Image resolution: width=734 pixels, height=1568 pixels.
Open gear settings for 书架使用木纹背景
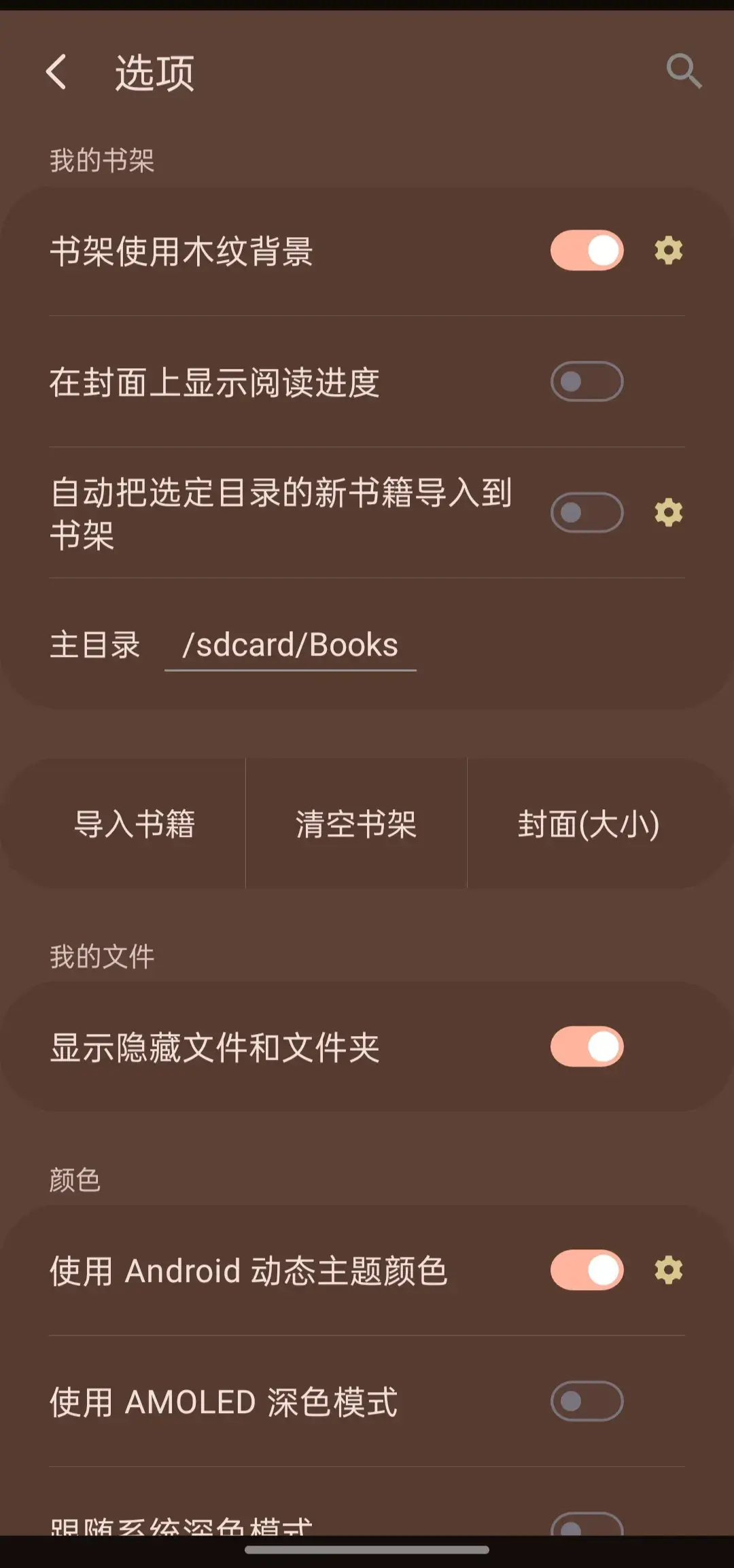point(668,251)
